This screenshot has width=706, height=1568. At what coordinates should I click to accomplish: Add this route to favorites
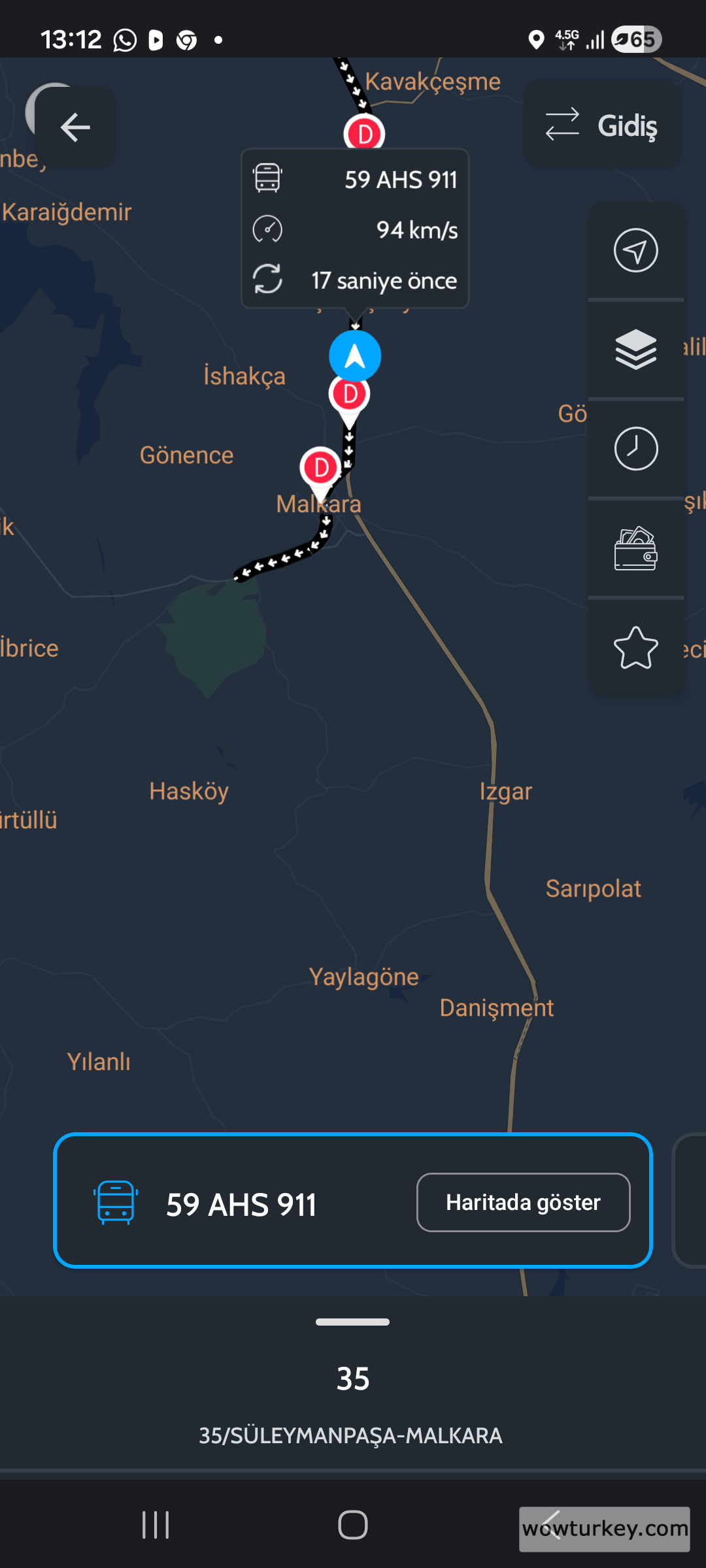(x=635, y=647)
